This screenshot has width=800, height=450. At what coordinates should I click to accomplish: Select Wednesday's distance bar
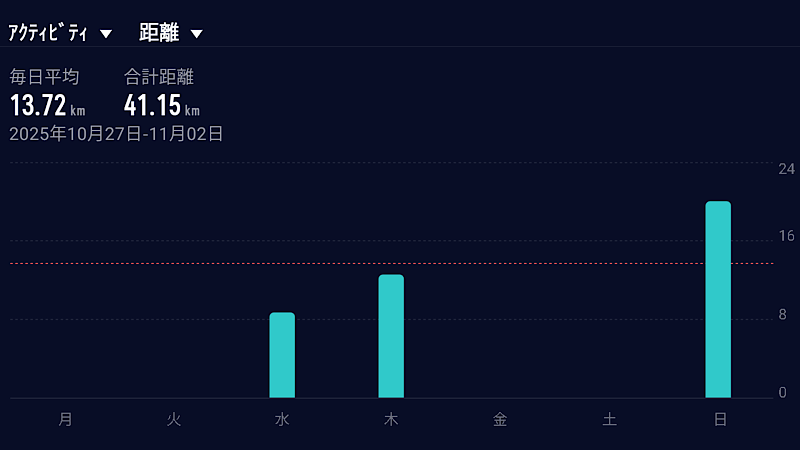pyautogui.click(x=282, y=355)
